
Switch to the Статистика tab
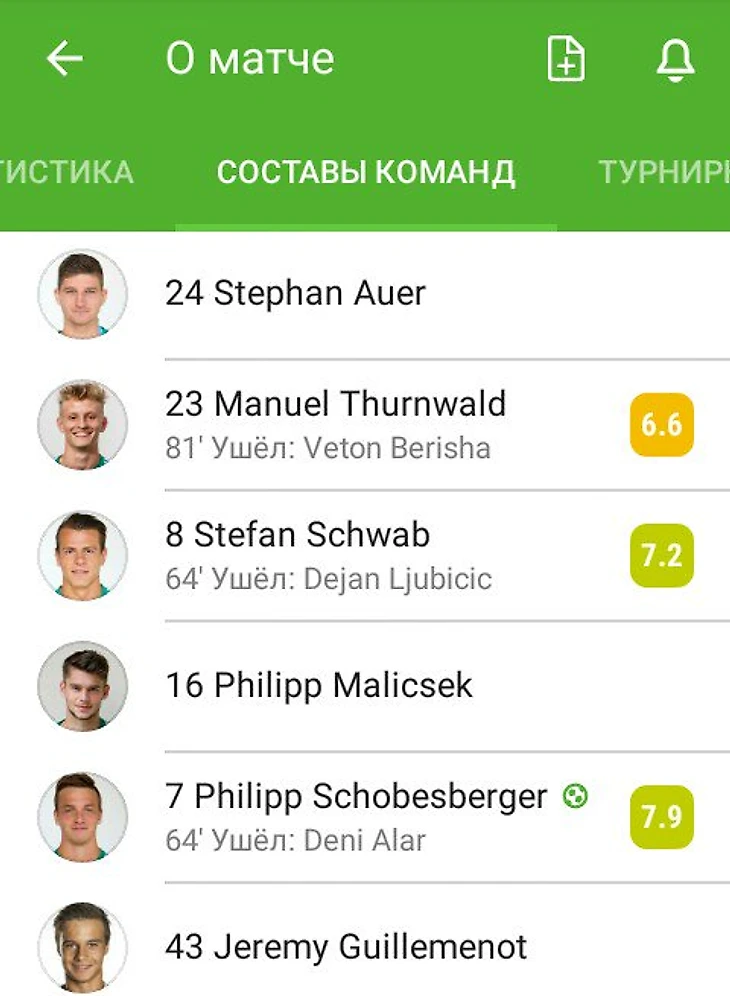click(67, 172)
